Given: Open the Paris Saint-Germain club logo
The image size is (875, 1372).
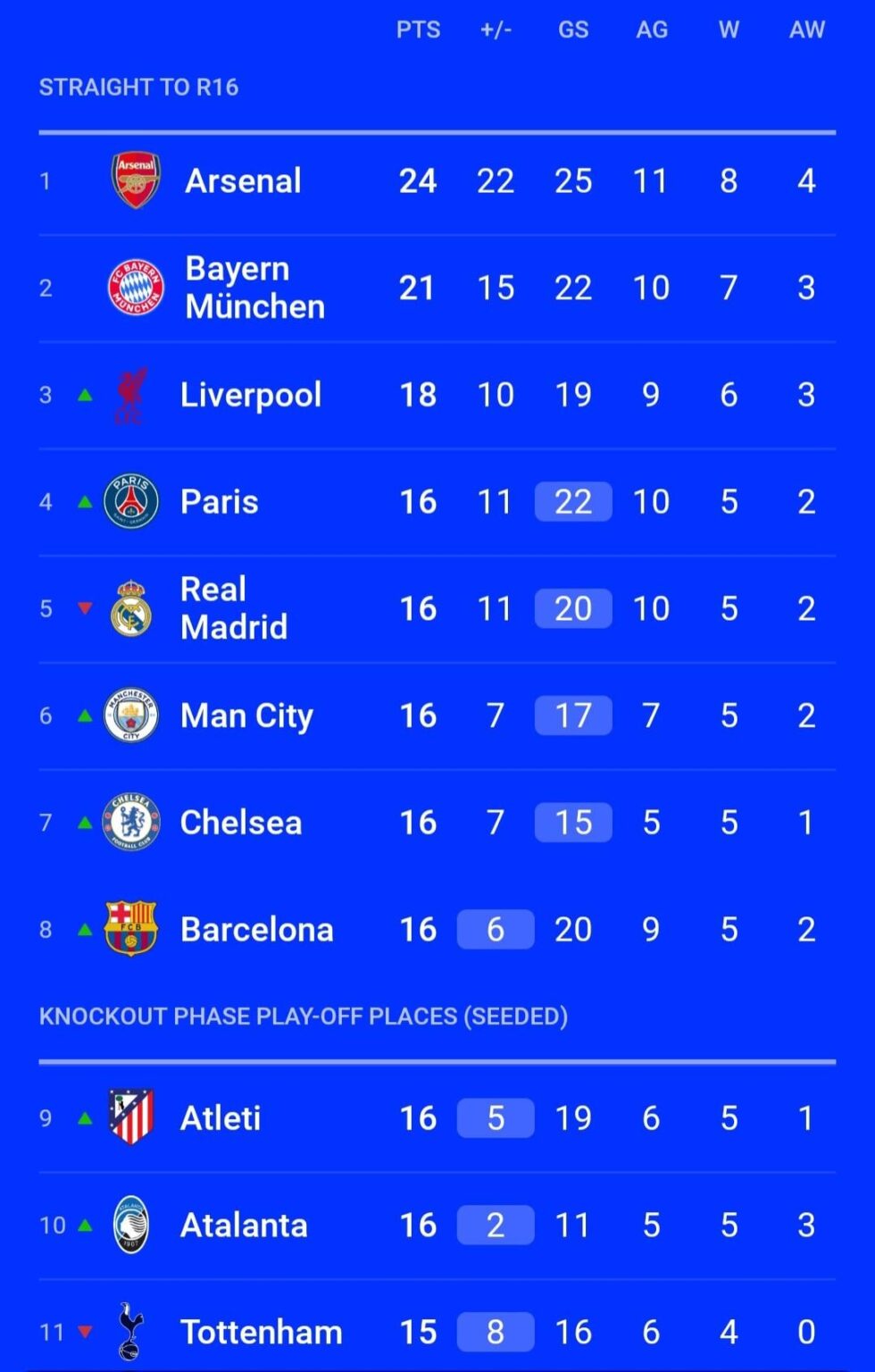Looking at the screenshot, I should point(130,501).
